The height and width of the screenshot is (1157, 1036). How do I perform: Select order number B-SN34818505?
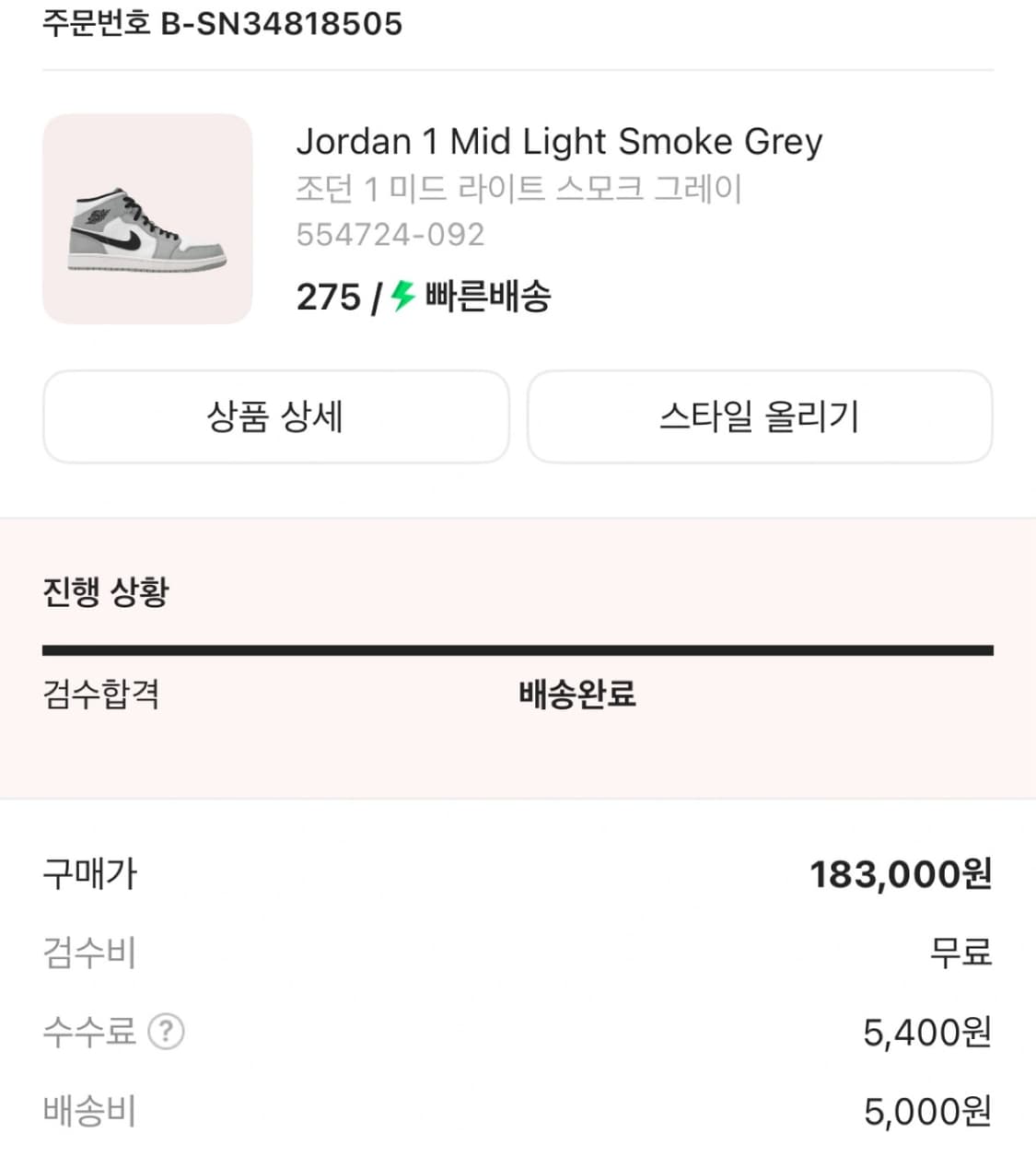click(221, 25)
